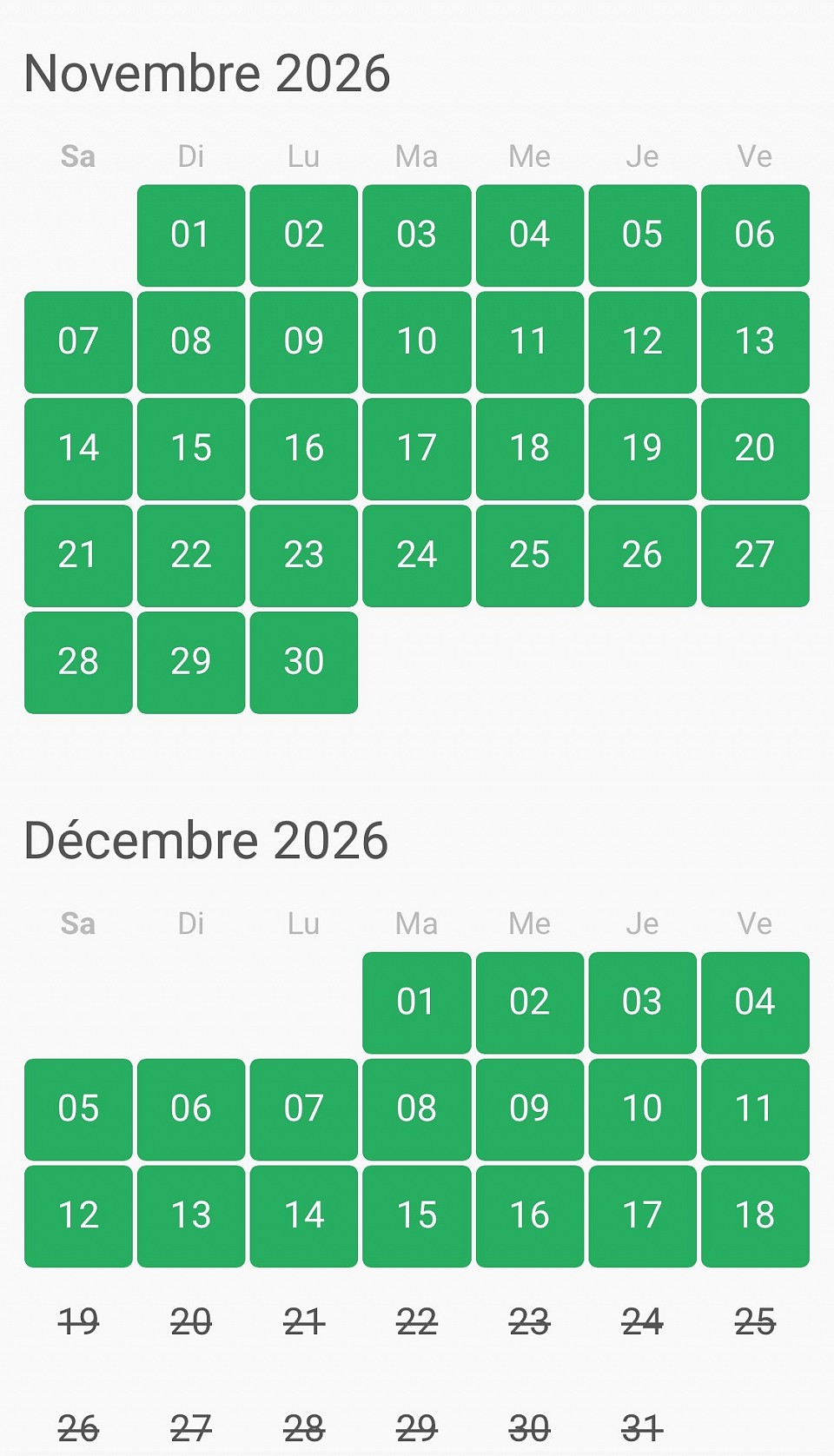Choose Saturday December 05
The width and height of the screenshot is (834, 1456).
(x=77, y=1109)
